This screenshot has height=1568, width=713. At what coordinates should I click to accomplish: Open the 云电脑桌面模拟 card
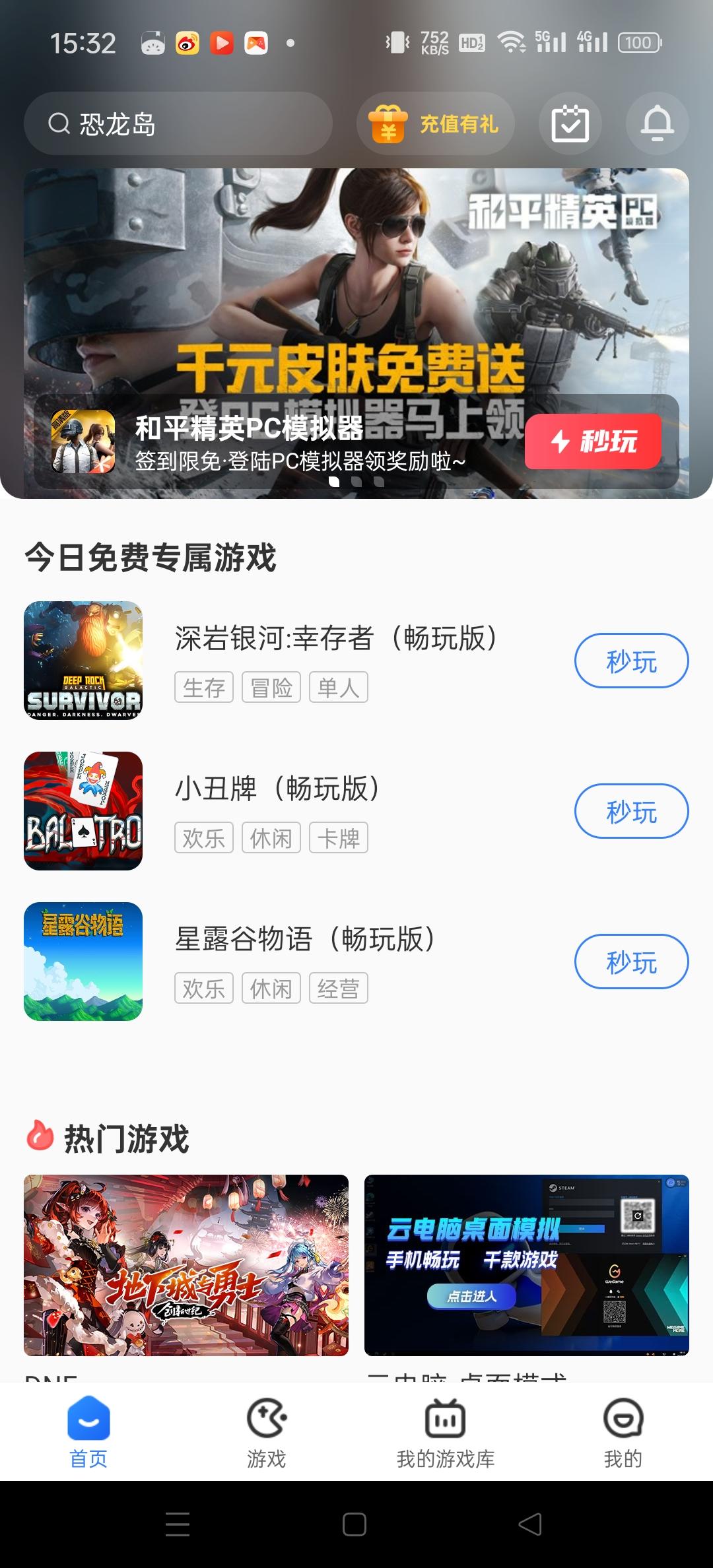pos(527,1265)
